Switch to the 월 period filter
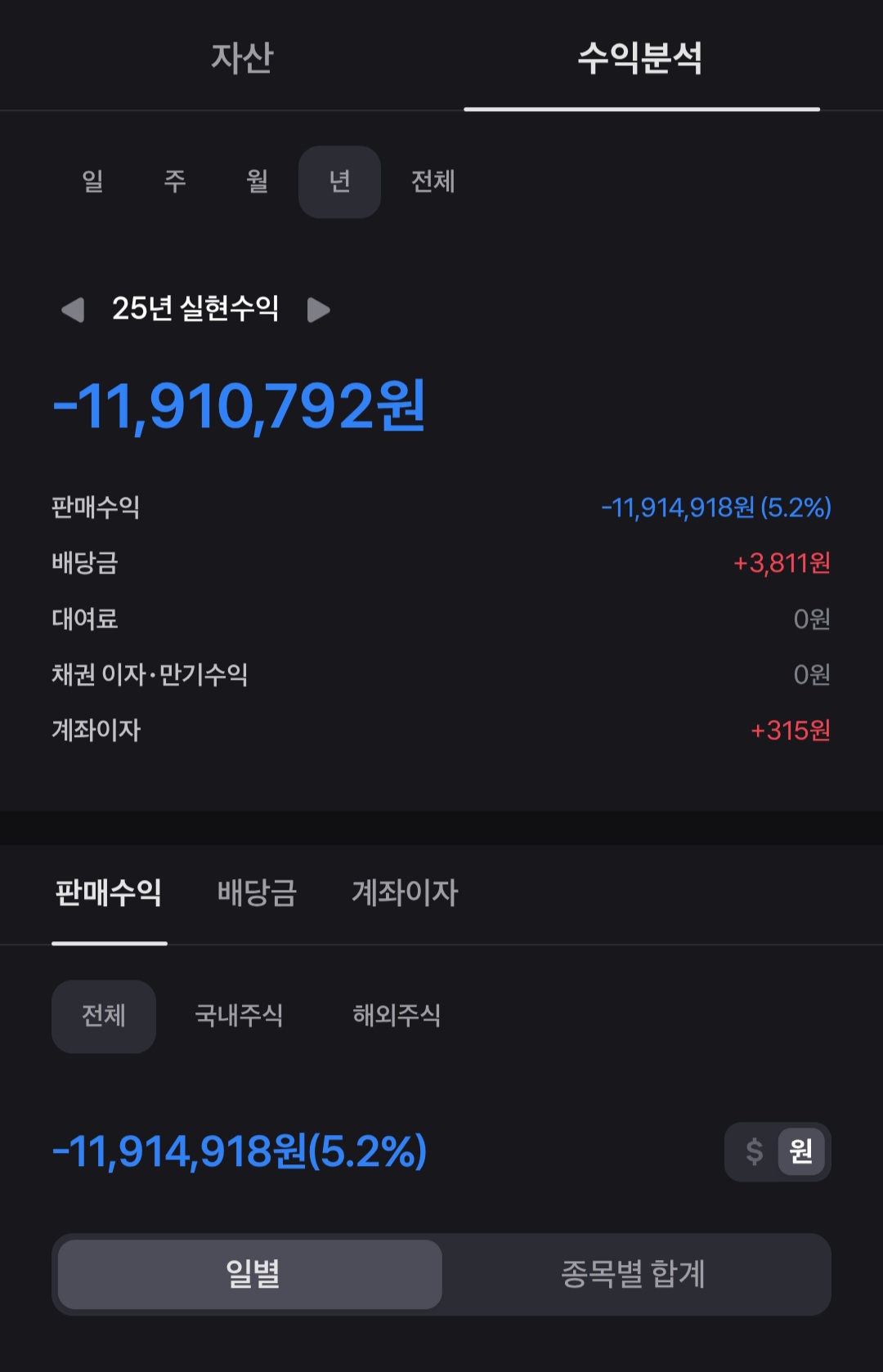 [x=258, y=181]
